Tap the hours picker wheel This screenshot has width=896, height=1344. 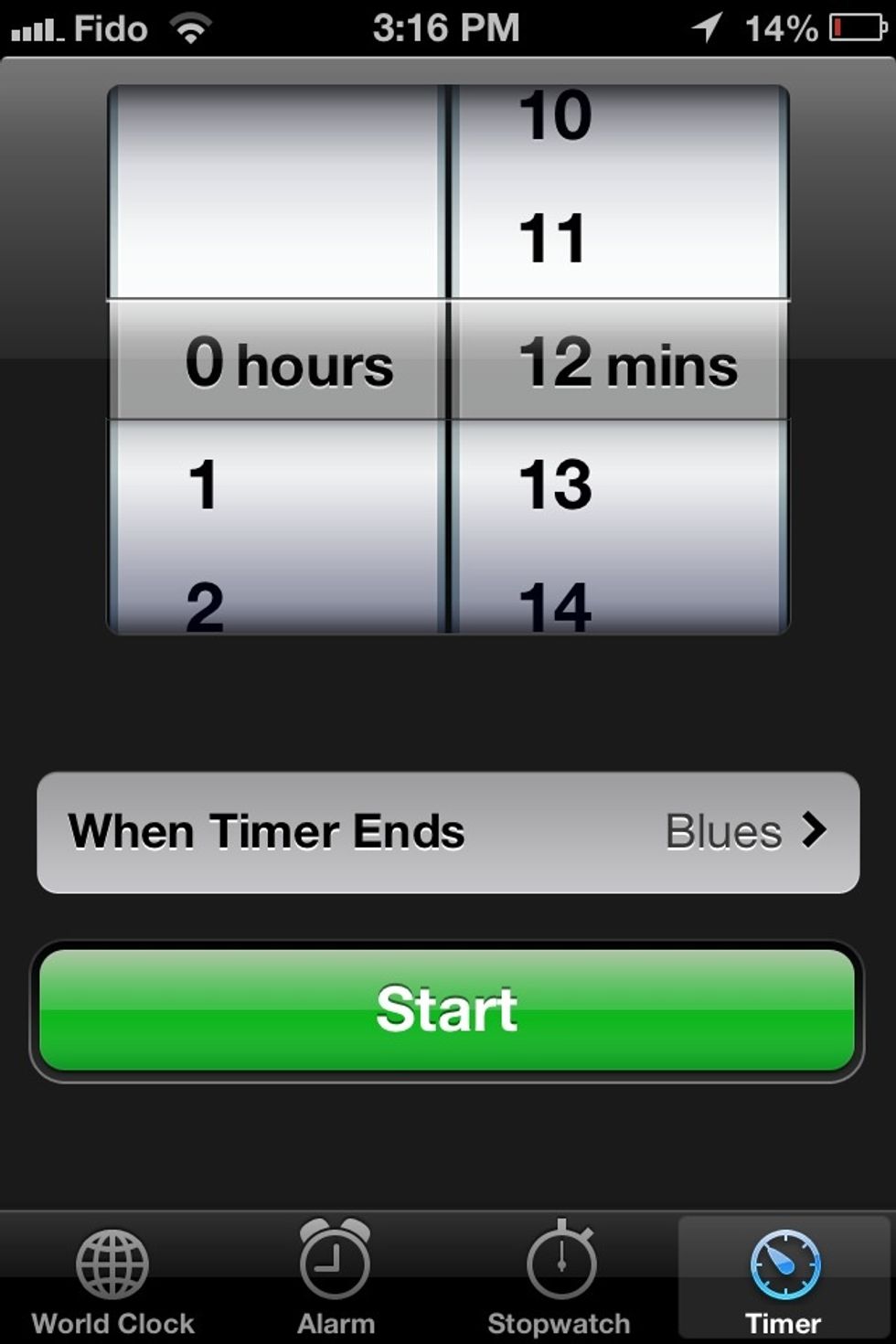coord(274,364)
